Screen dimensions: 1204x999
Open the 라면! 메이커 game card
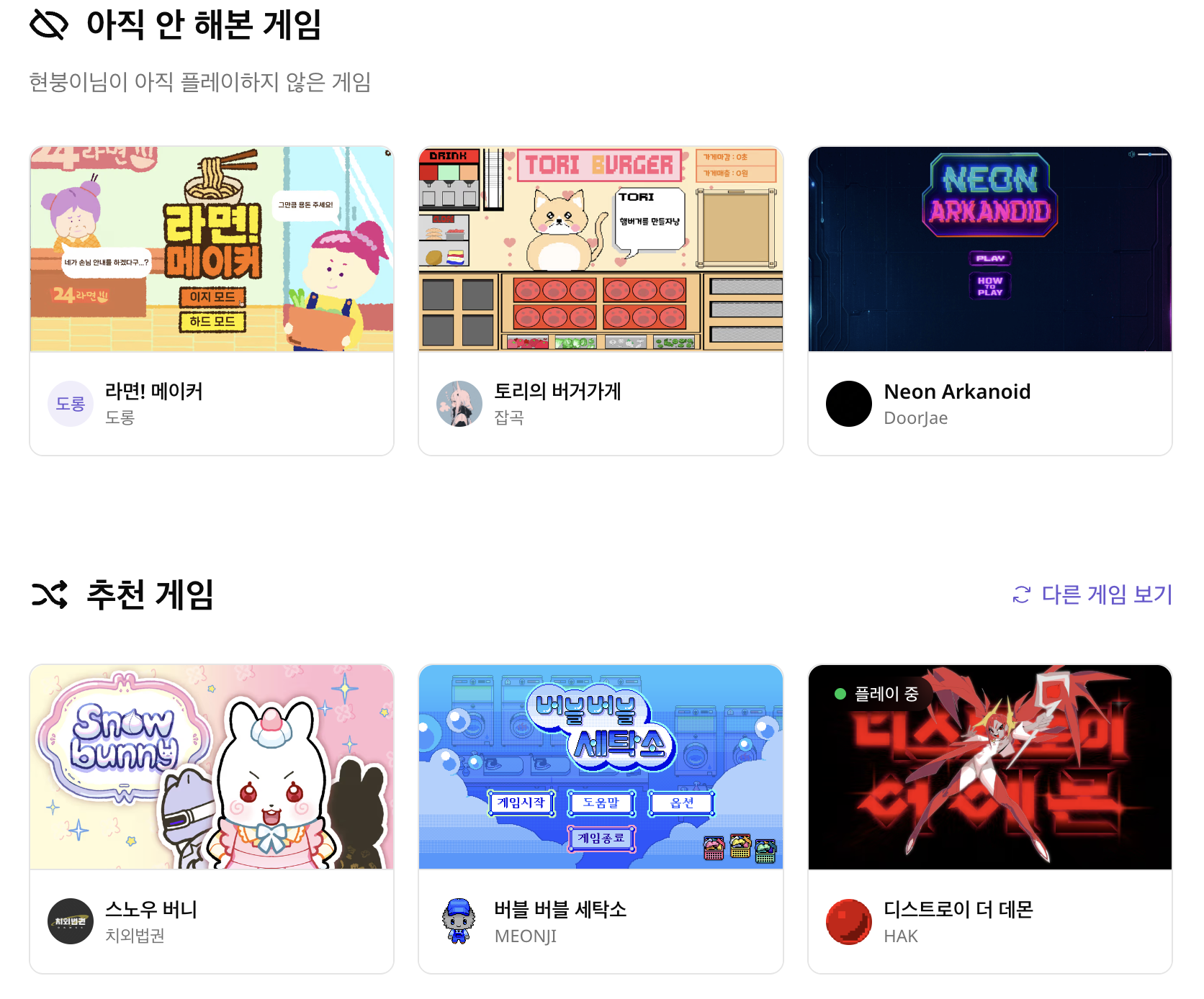[212, 300]
